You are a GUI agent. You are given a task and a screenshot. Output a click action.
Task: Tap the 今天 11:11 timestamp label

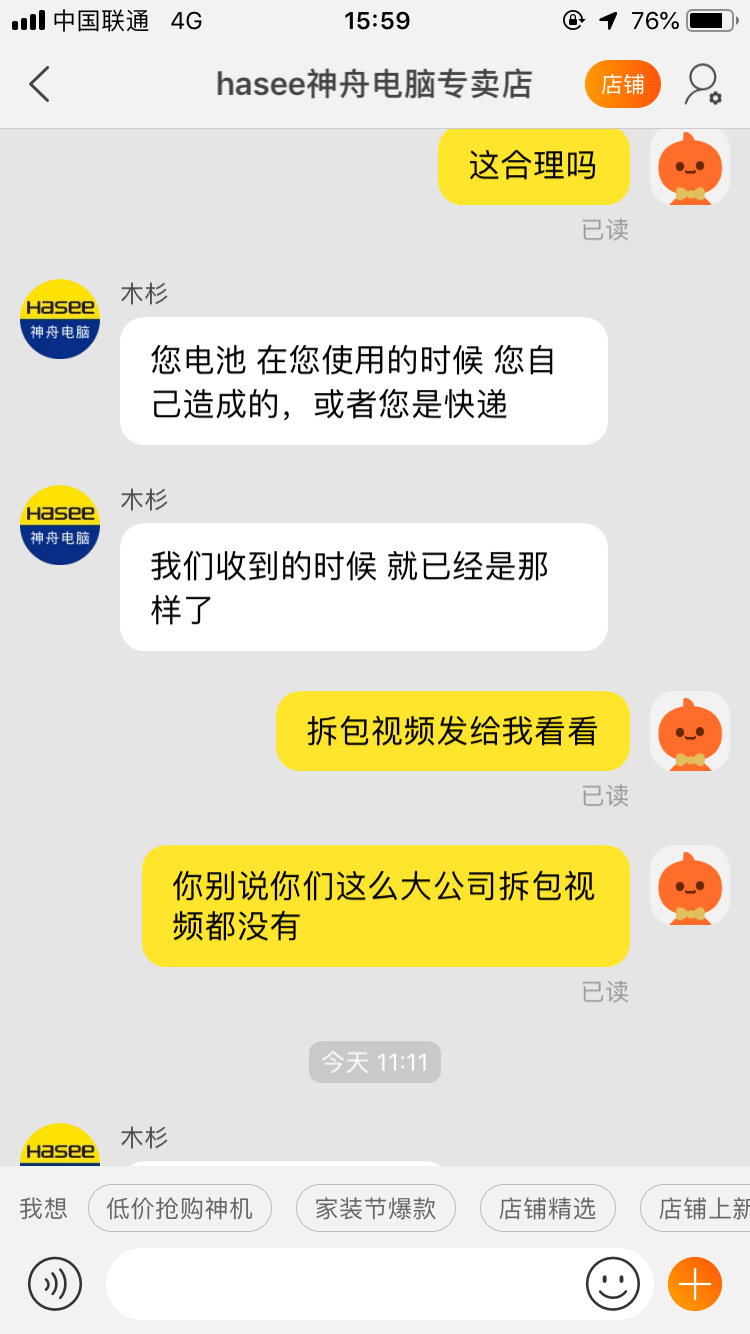374,1062
